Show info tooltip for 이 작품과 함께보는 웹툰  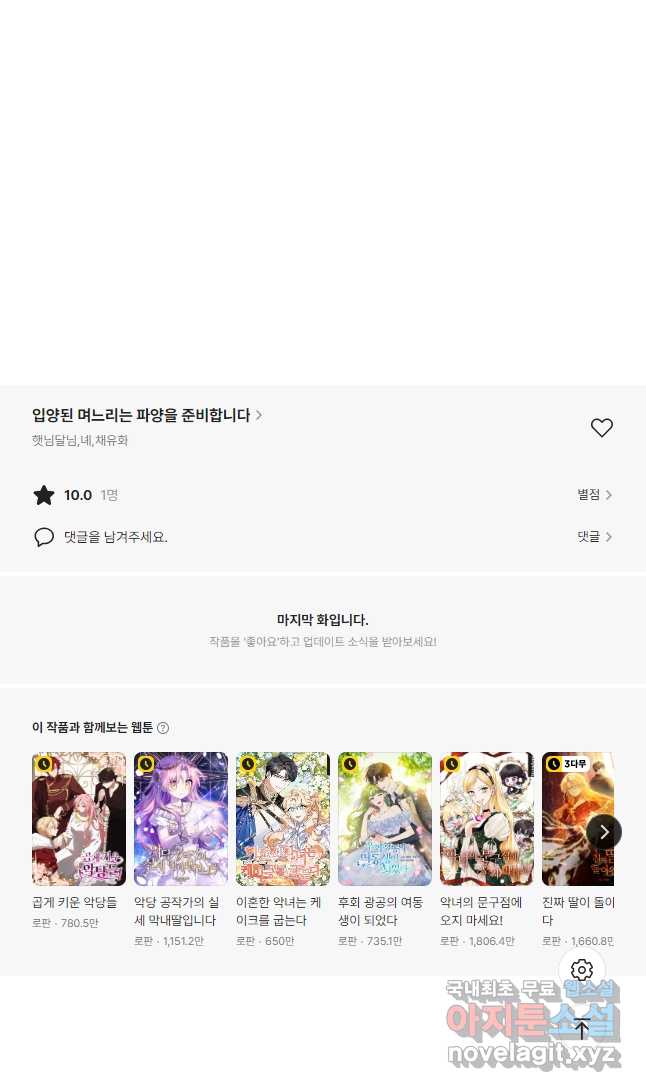pos(163,728)
